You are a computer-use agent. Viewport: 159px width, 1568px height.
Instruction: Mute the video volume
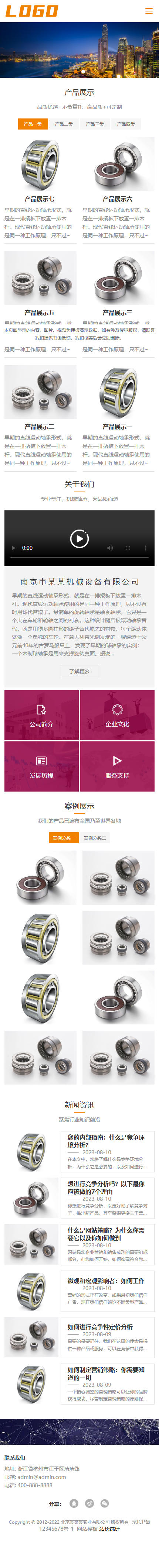click(110, 548)
